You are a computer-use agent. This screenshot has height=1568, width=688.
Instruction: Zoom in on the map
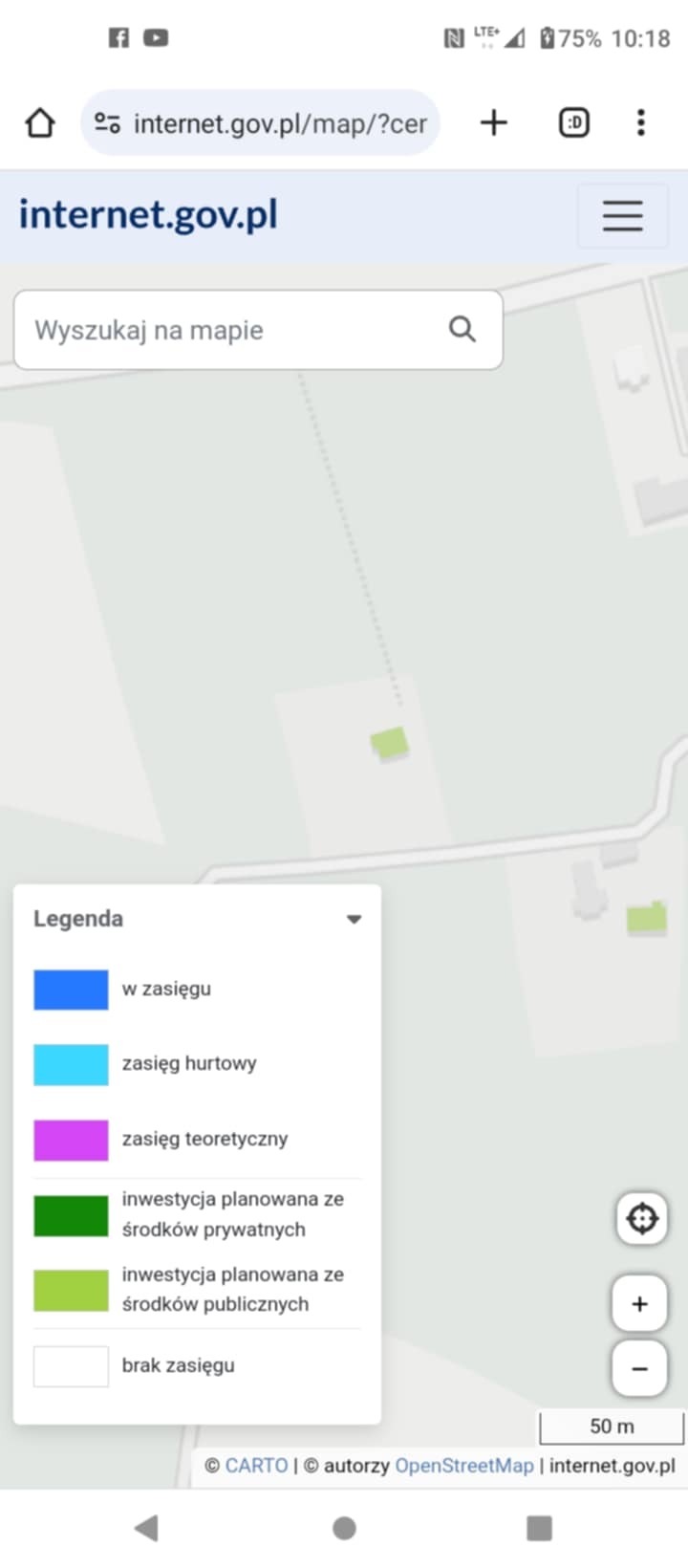pos(639,1304)
